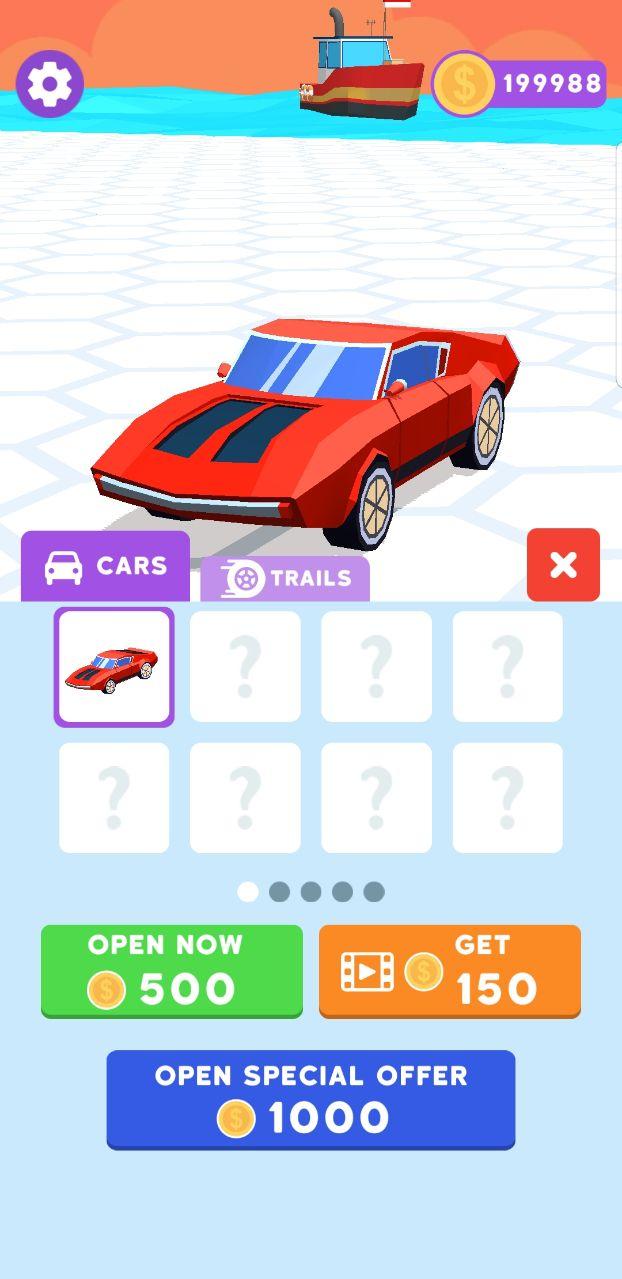Tap Open Now for 500 coins
The image size is (622, 1279).
click(x=172, y=971)
